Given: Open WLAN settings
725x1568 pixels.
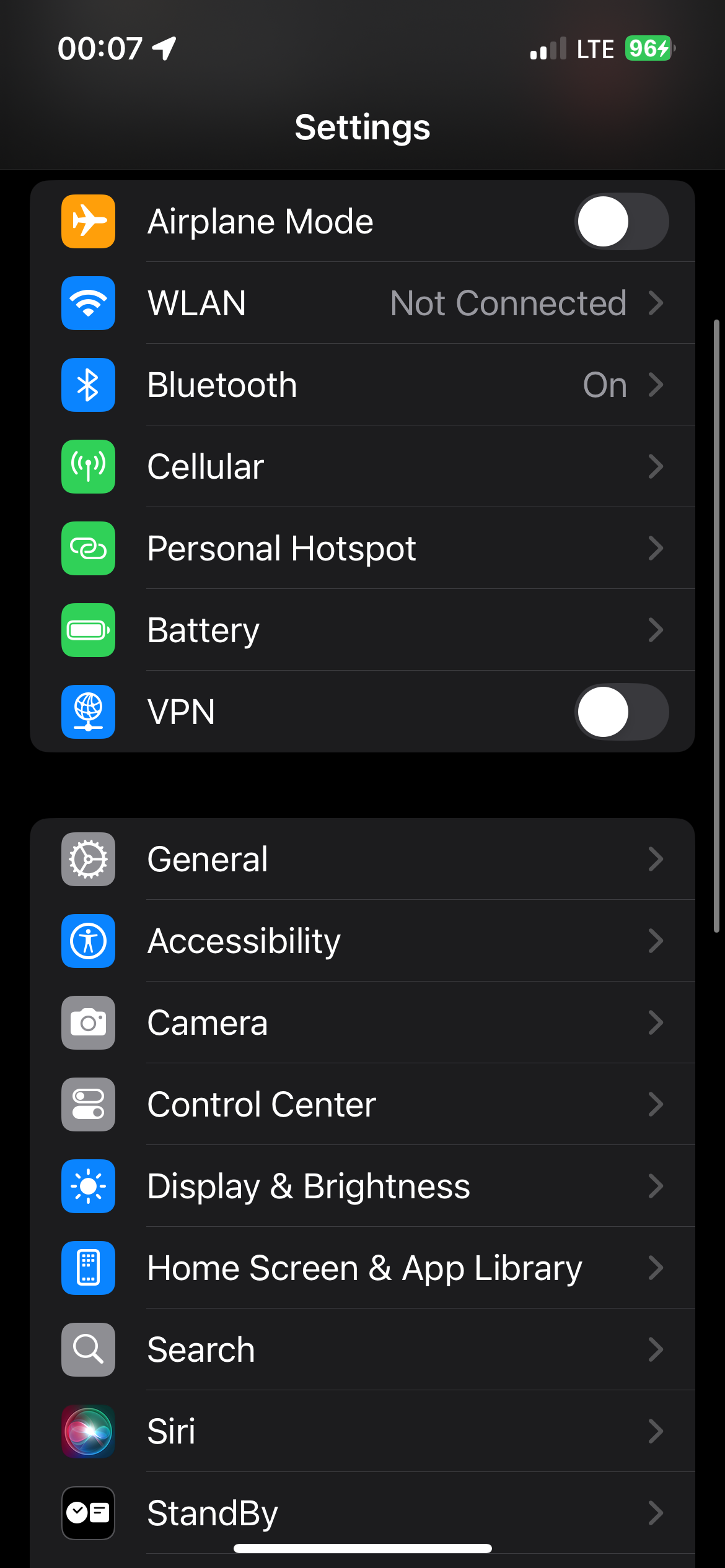Looking at the screenshot, I should (362, 303).
